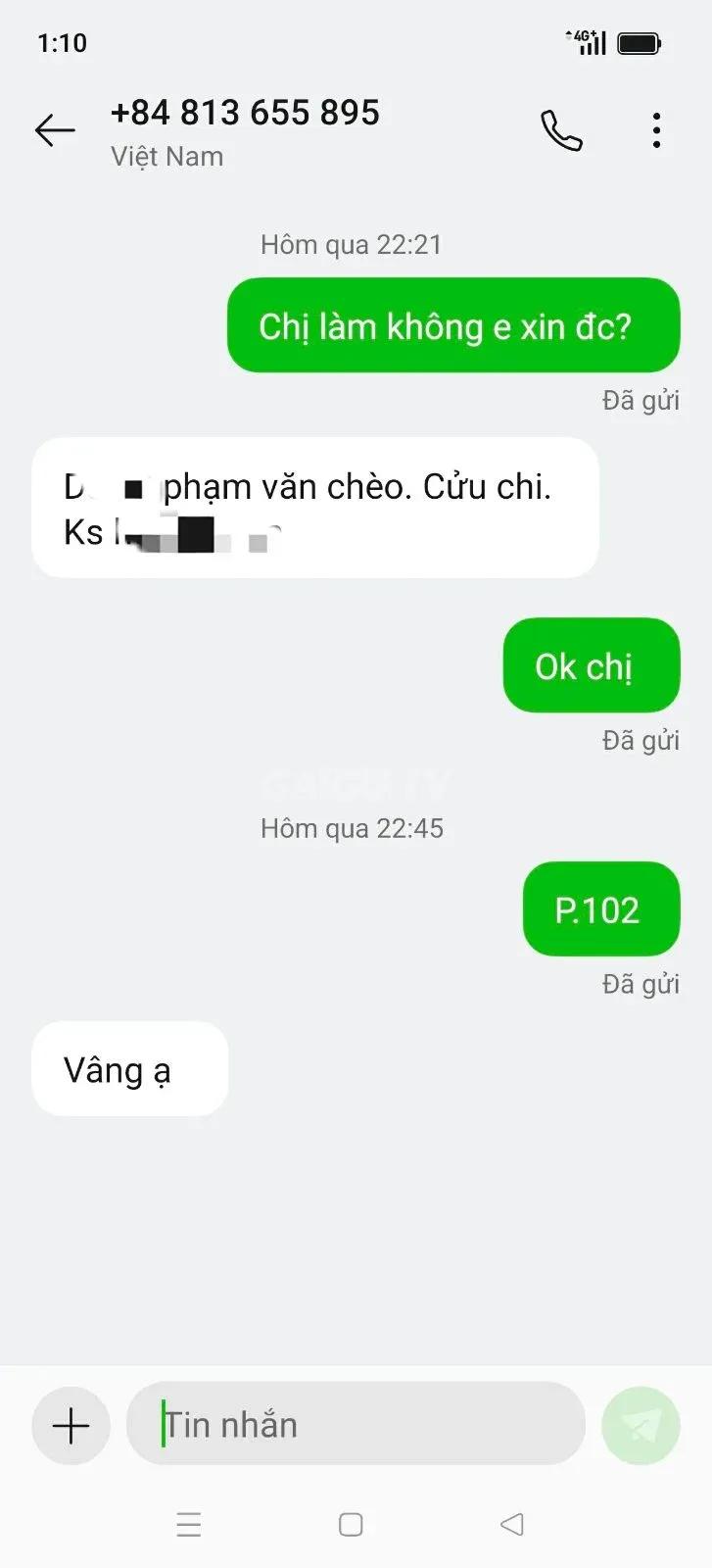The height and width of the screenshot is (1568, 712).
Task: Go back using the top-left arrow
Action: point(55,130)
